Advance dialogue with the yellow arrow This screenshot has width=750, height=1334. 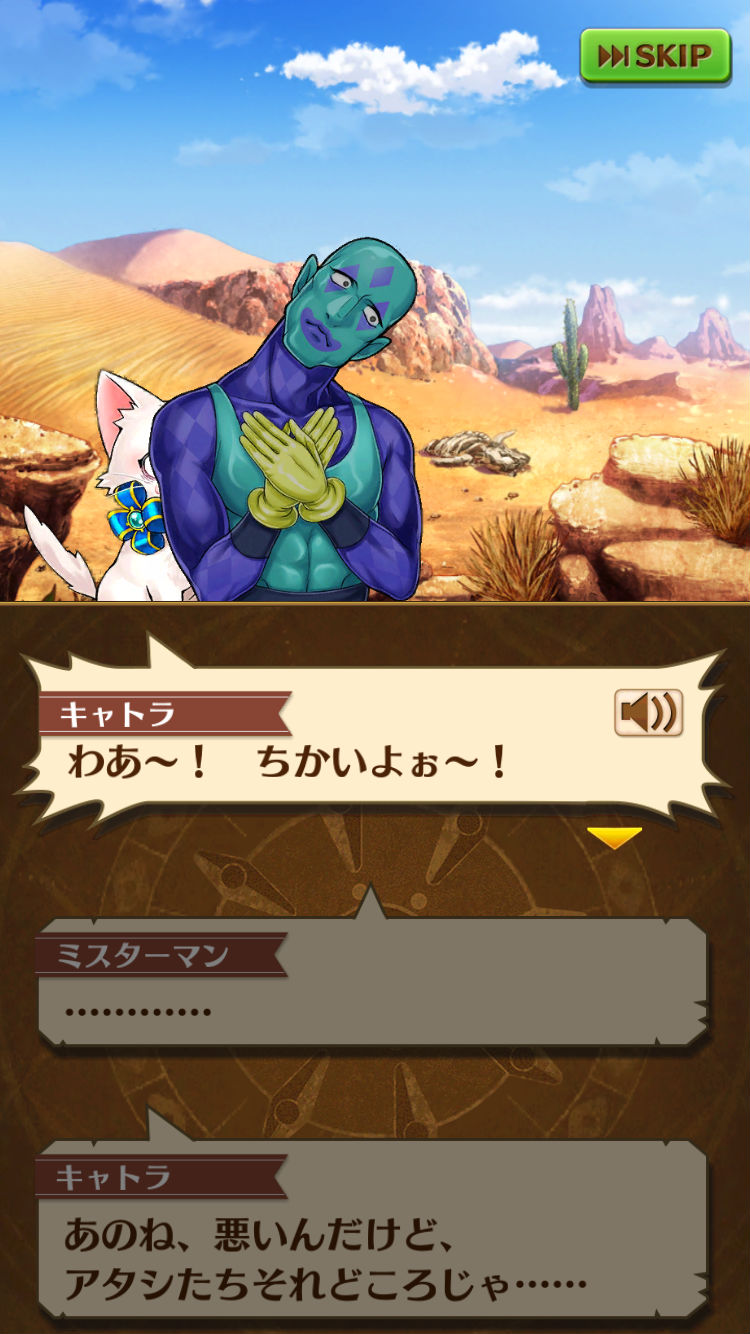pos(614,838)
